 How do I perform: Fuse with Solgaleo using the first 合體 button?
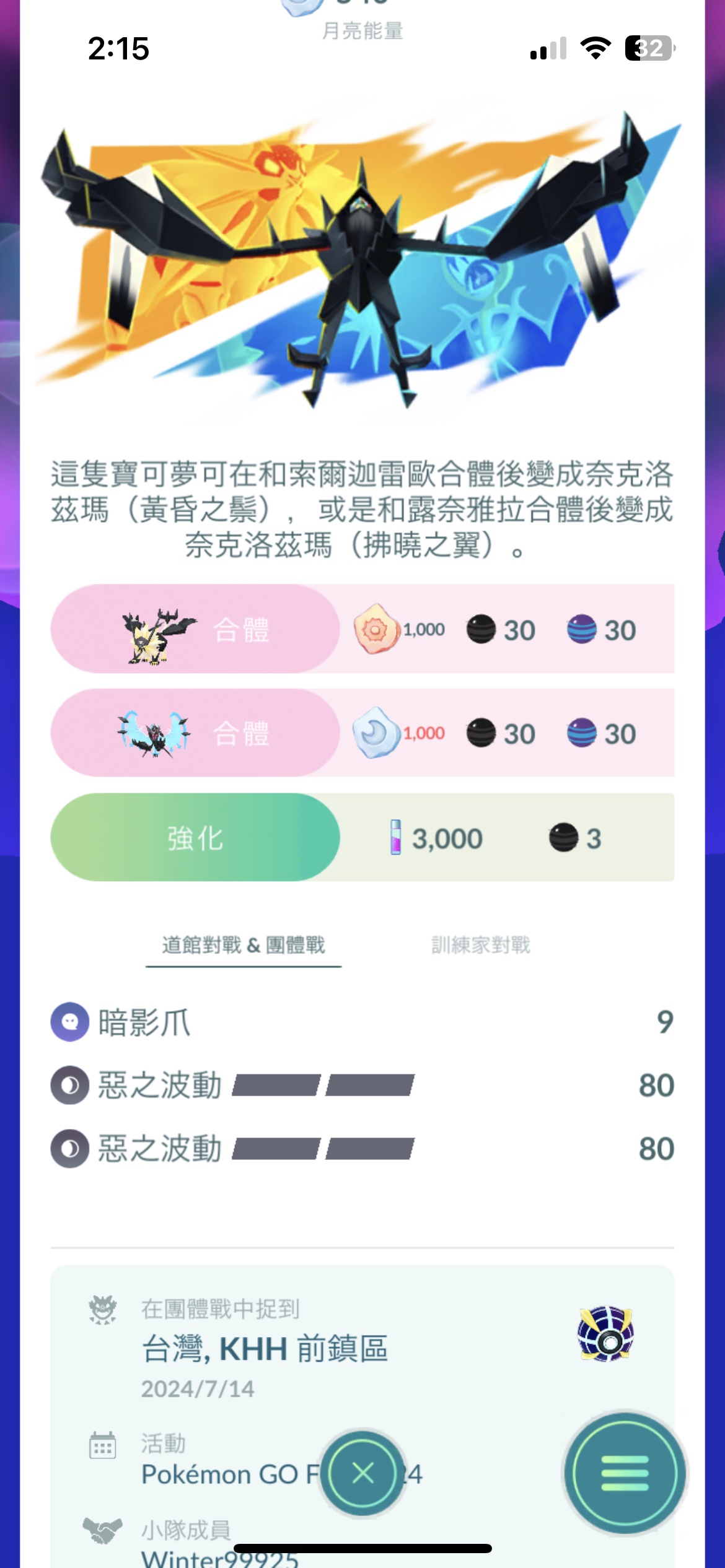195,629
